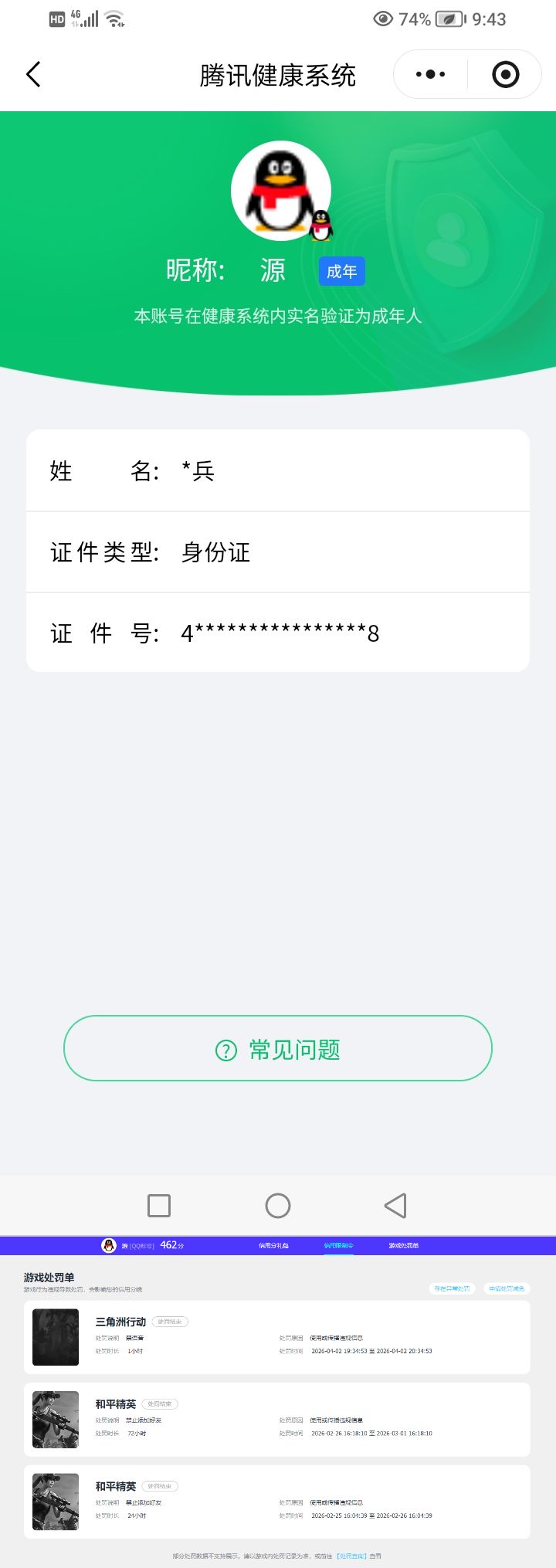Tap the circle home navigation icon
This screenshot has height=1568, width=556.
pos(277,1205)
